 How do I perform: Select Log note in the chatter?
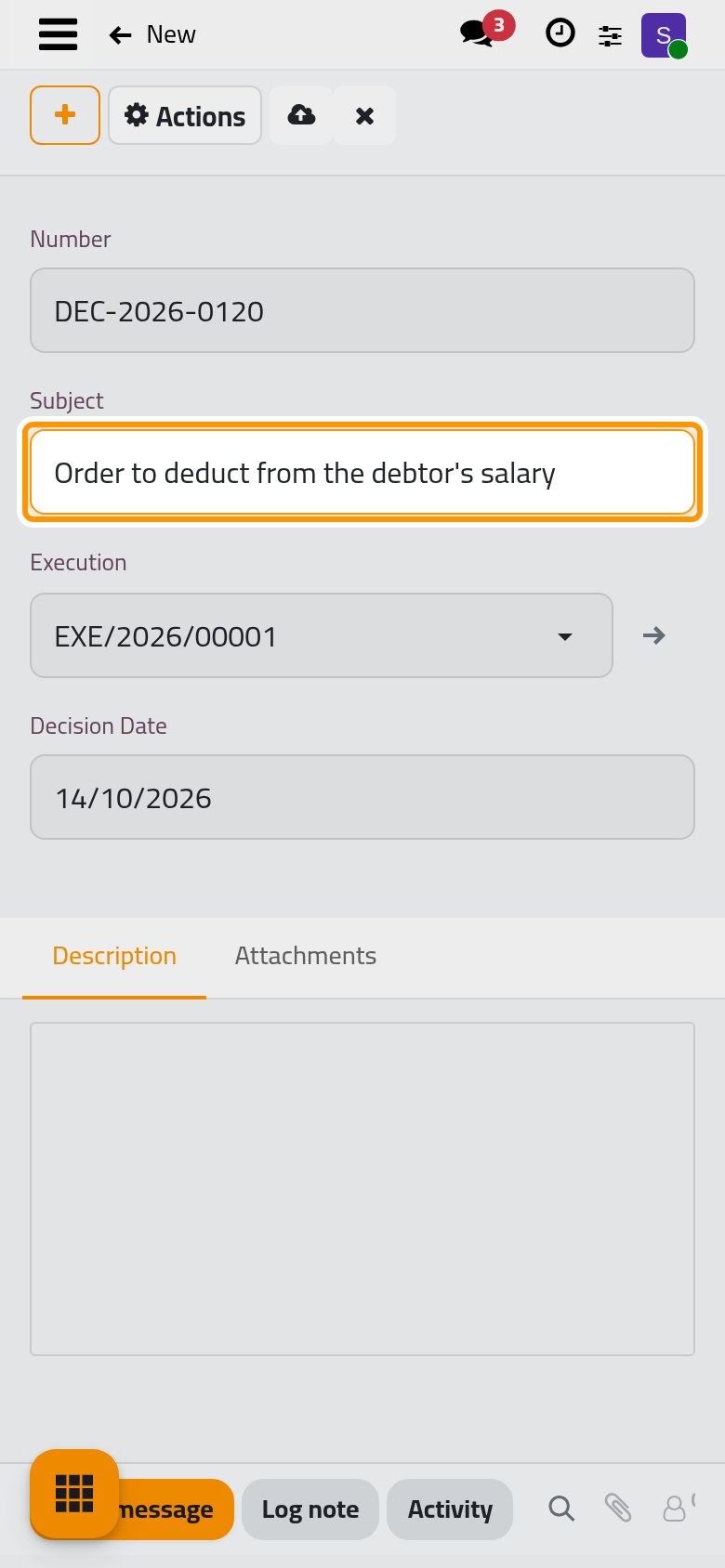pyautogui.click(x=310, y=1509)
